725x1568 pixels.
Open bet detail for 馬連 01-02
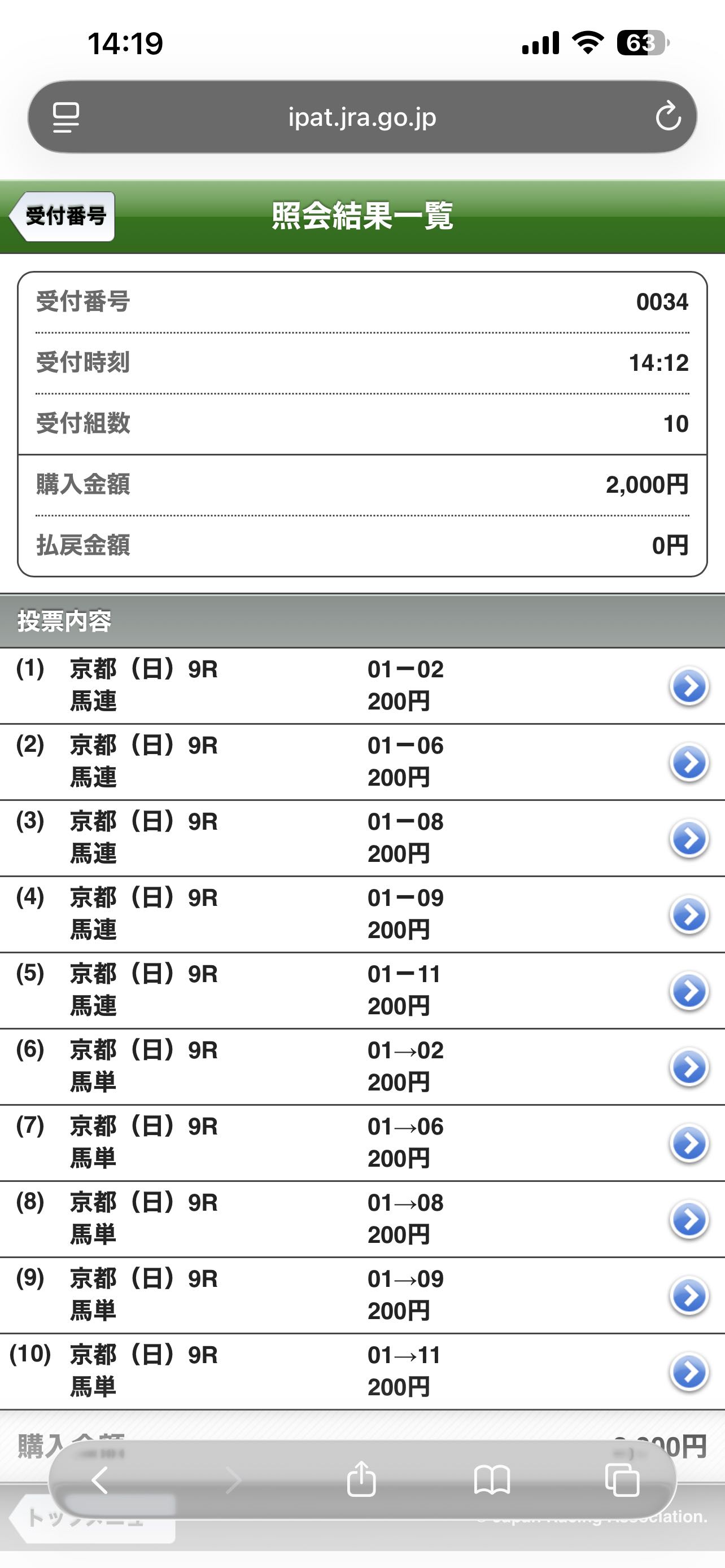coord(688,686)
